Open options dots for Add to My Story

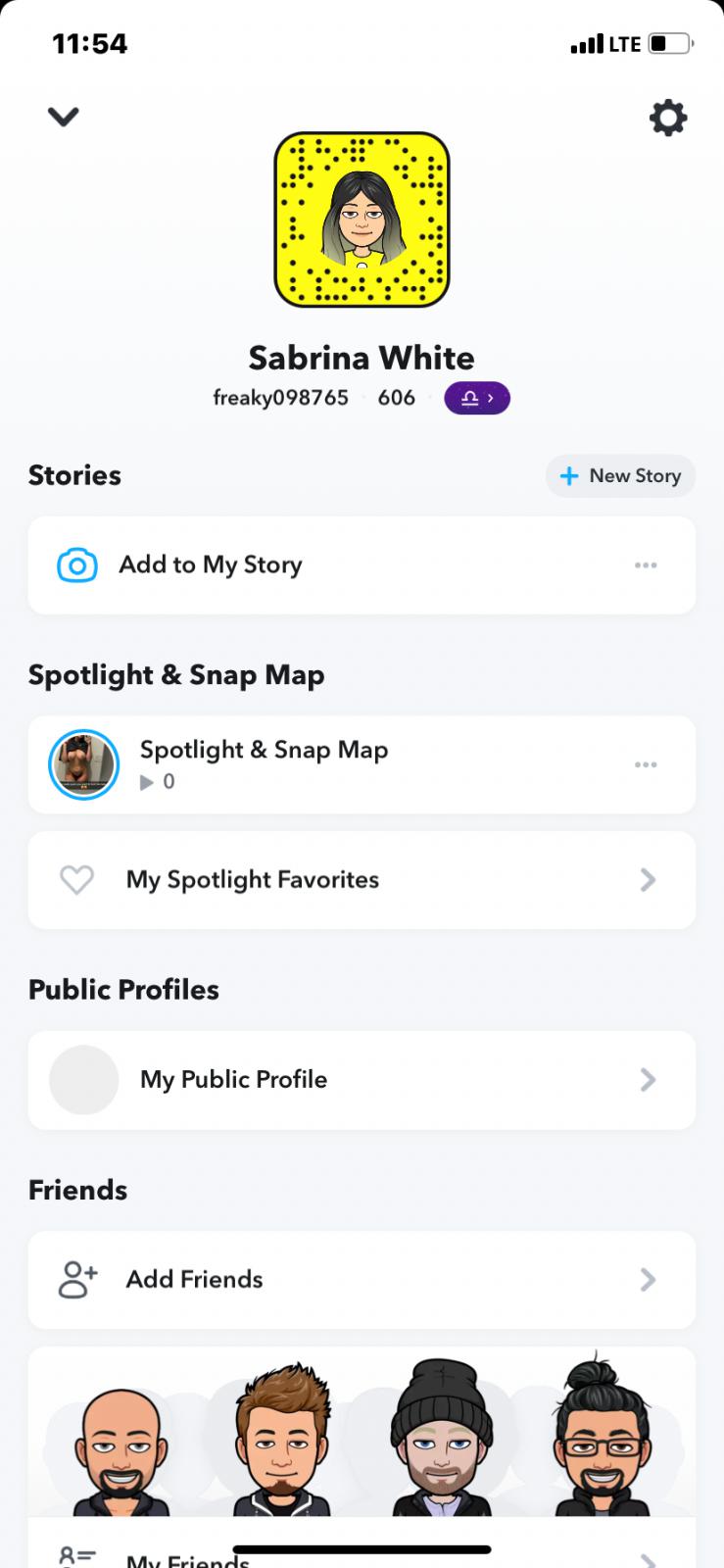[x=646, y=565]
